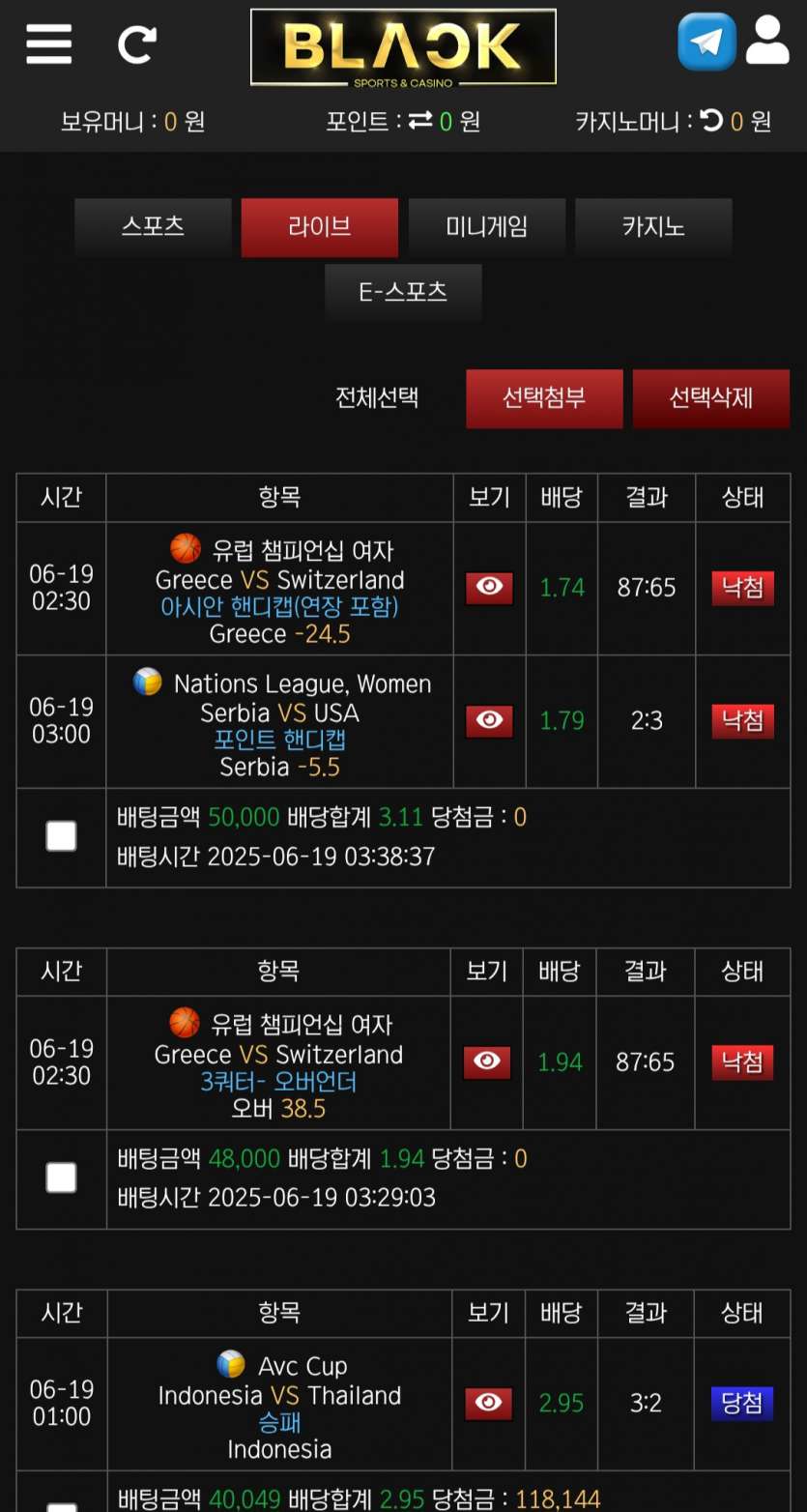View details of 3쿼터 오버언더 bet

[x=487, y=1061]
